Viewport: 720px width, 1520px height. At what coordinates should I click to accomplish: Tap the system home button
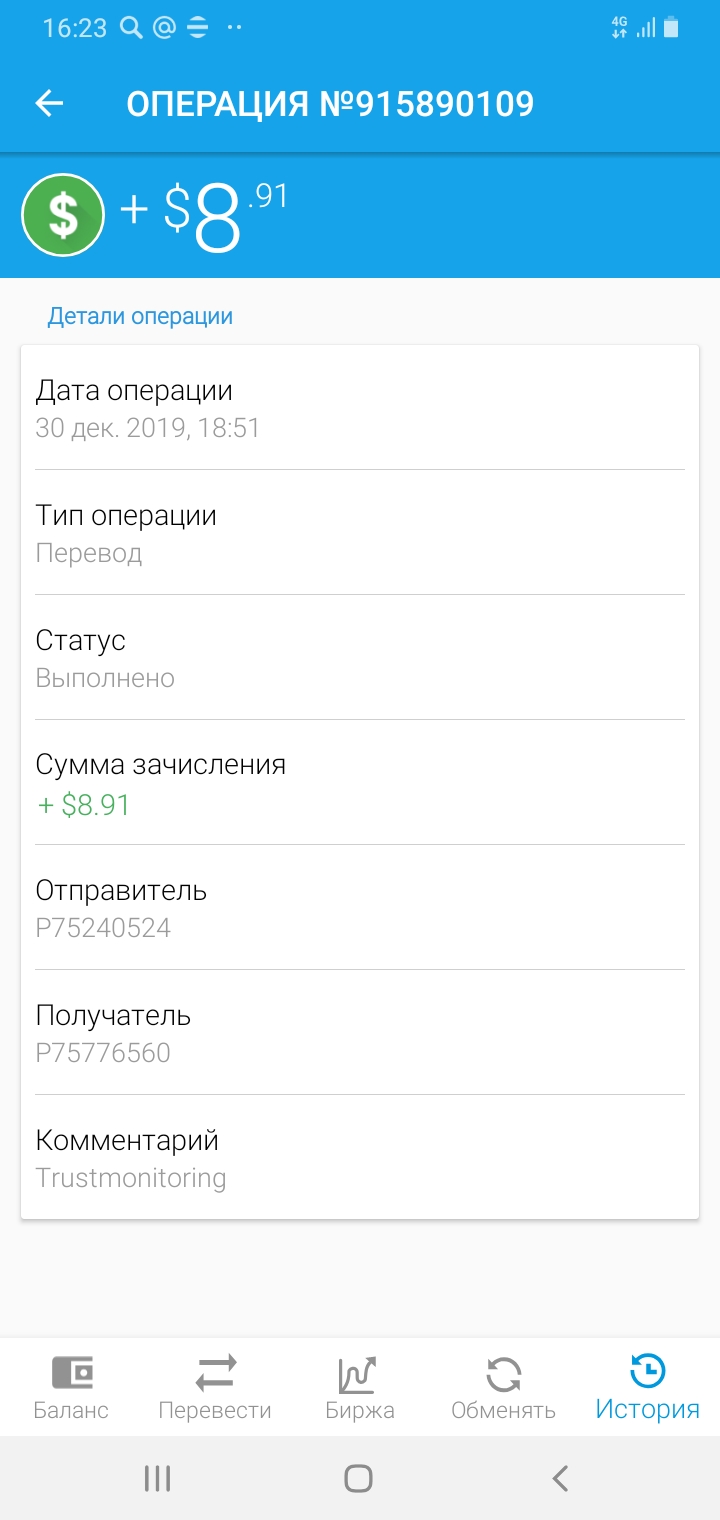coord(358,1478)
